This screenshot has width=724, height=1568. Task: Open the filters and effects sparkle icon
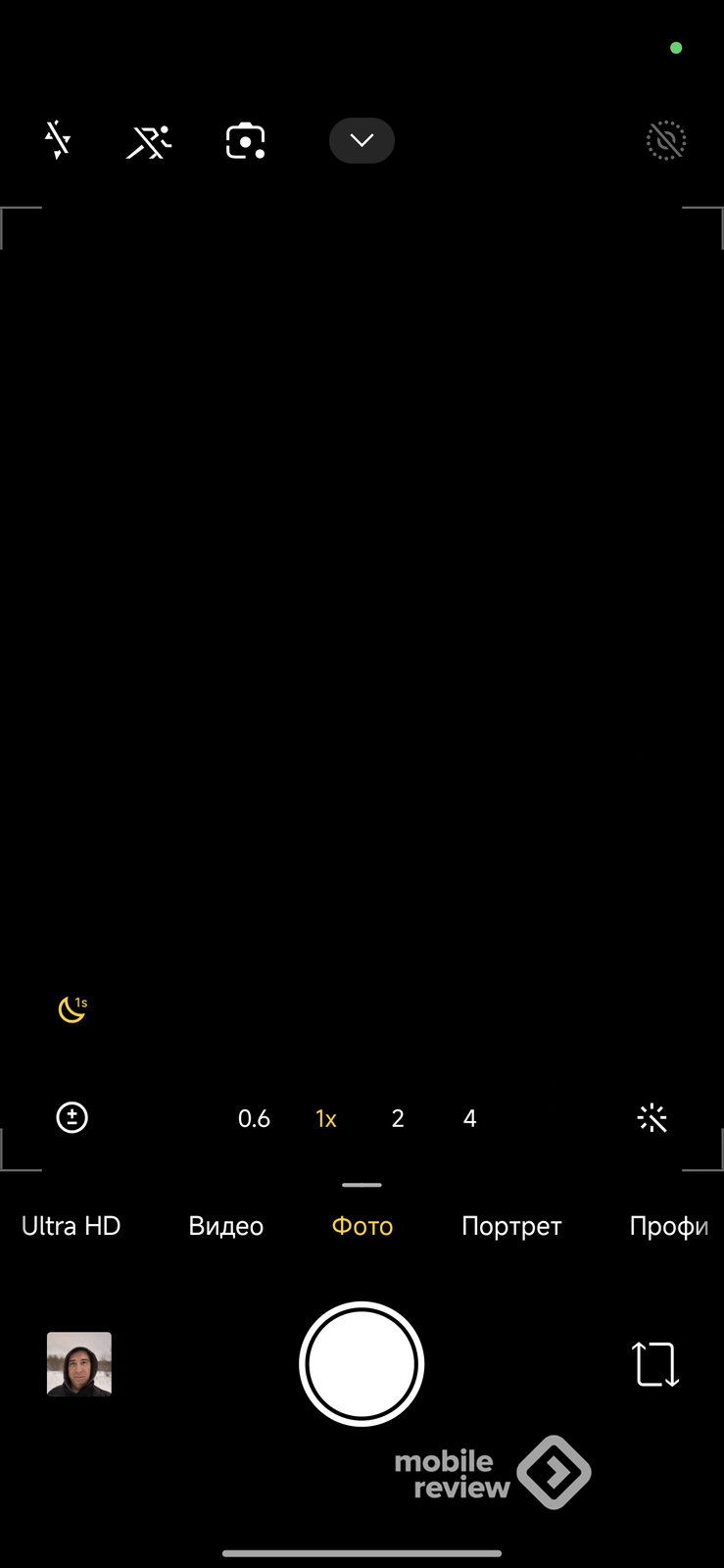(652, 1118)
